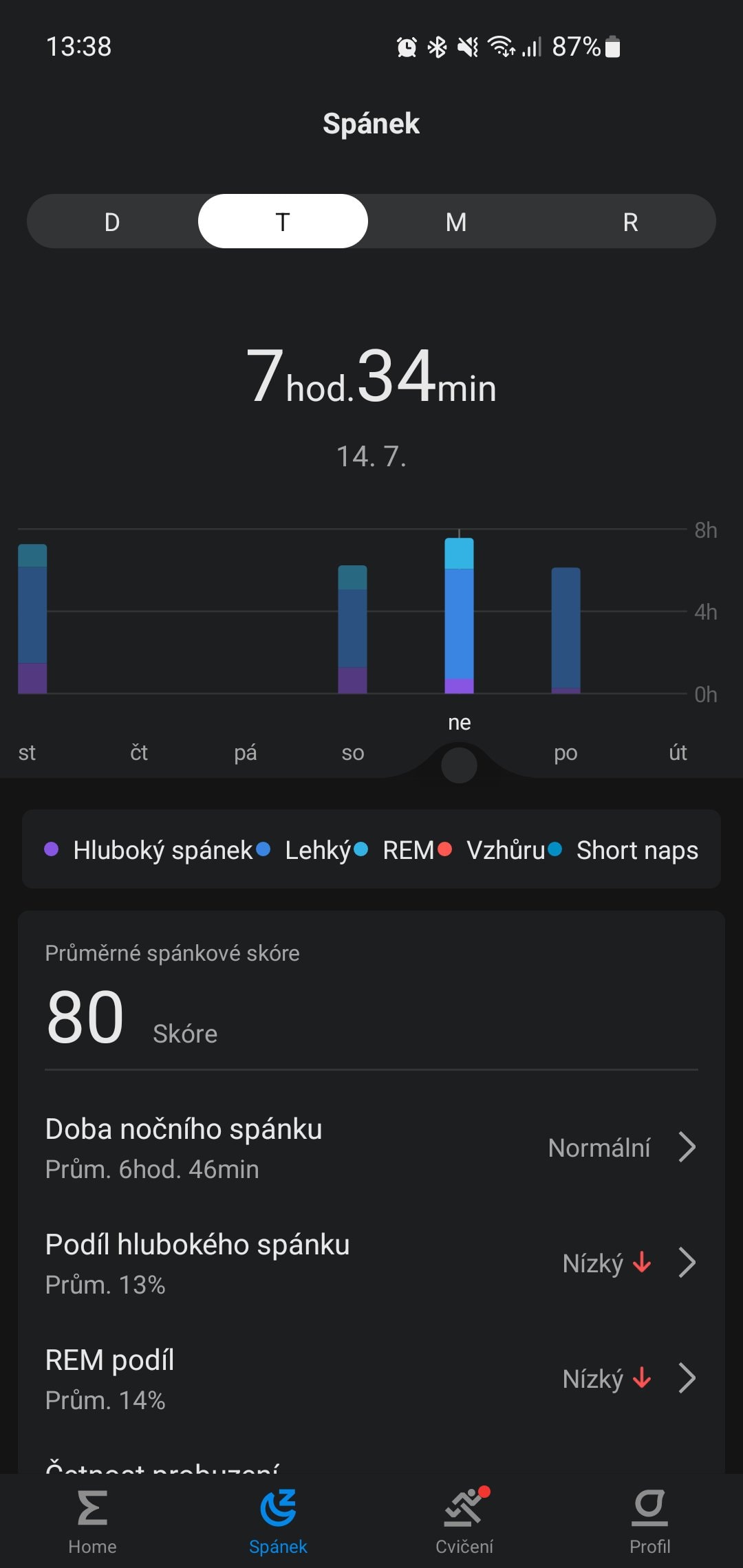
Task: Switch to the D day view
Action: (x=112, y=221)
